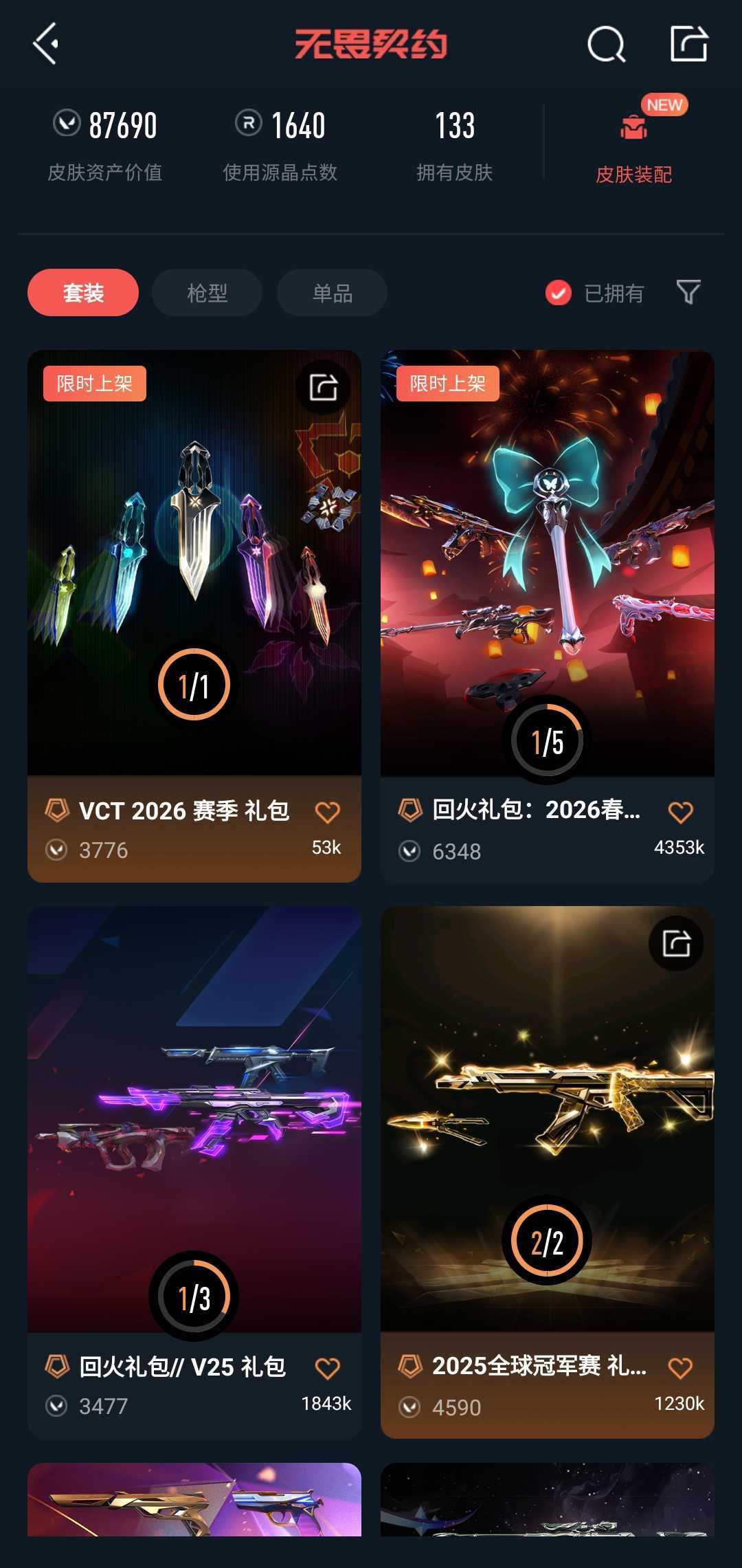Share the 2025全球冠军赛 礼包 bundle
742x1568 pixels.
(676, 943)
